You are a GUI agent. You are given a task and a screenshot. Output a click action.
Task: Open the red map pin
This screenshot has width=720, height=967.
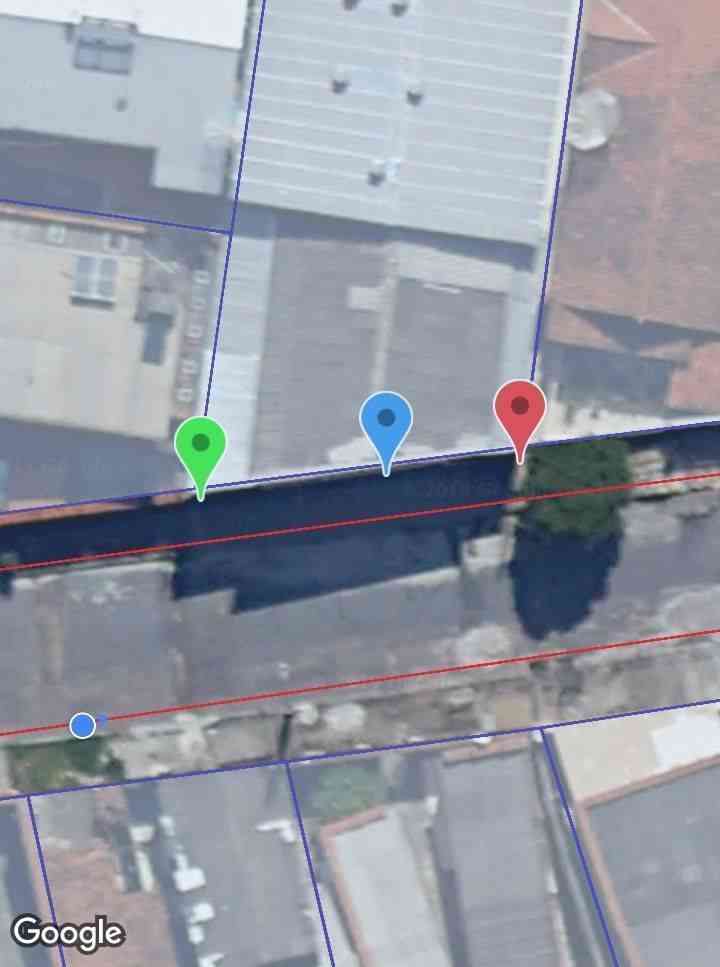click(x=520, y=409)
